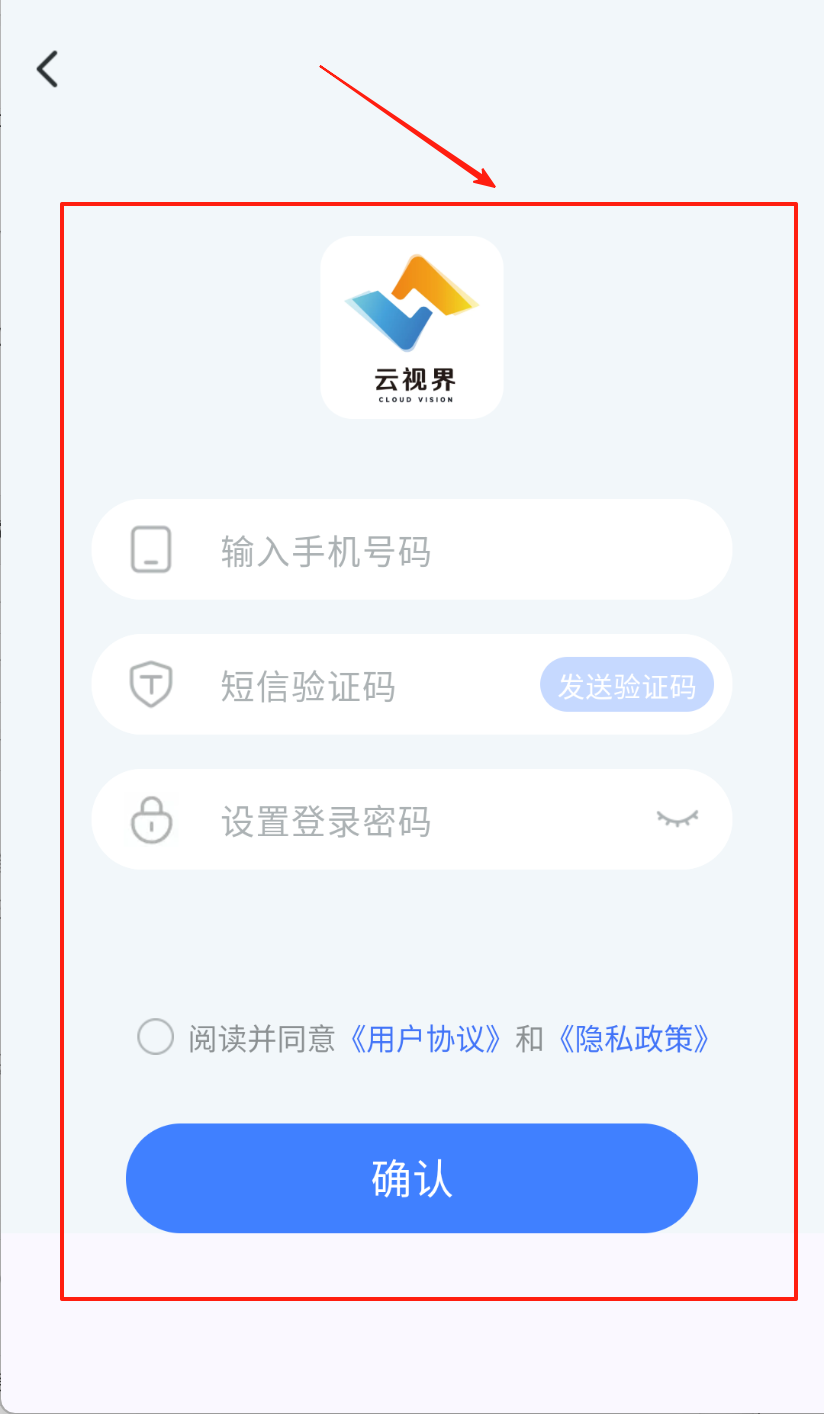Open the 《用户协议》 link
Viewport: 824px width, 1414px height.
[x=426, y=1039]
